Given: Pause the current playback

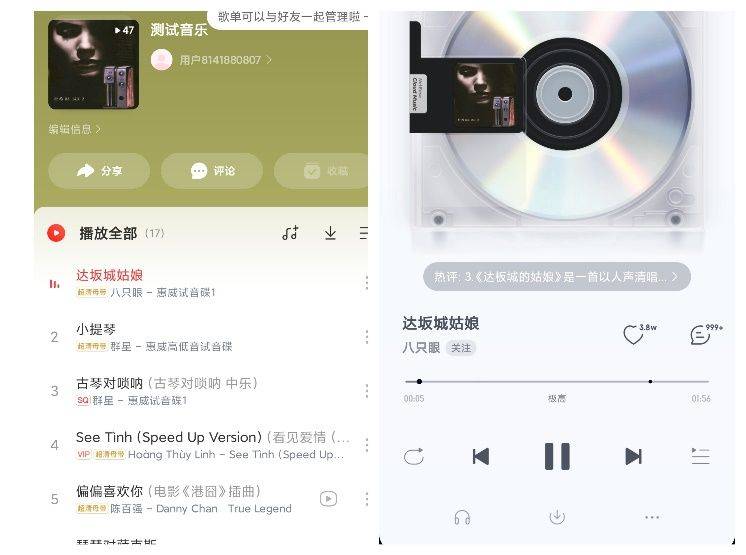Looking at the screenshot, I should [557, 456].
